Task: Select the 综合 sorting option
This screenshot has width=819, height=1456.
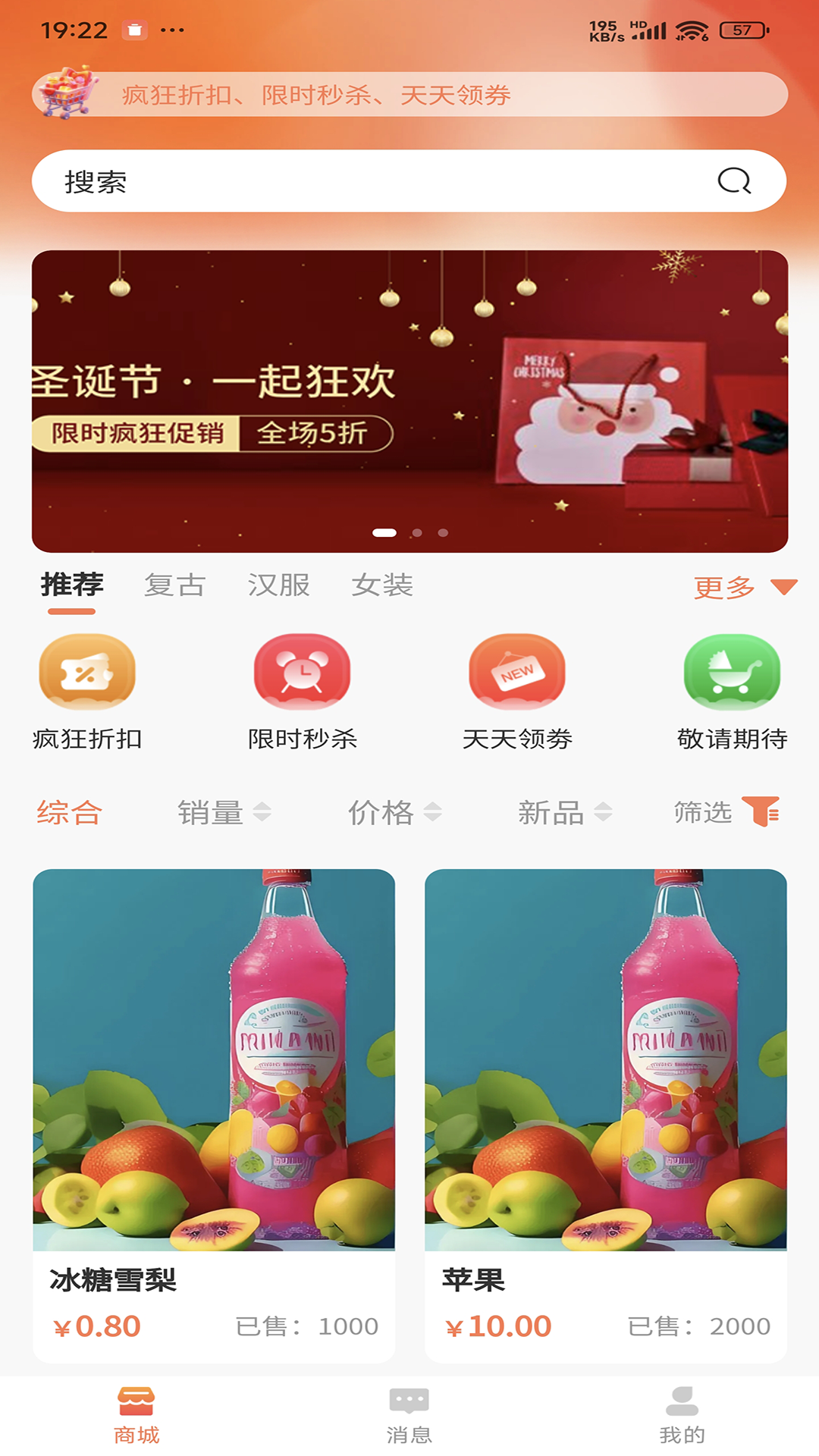Action: coord(69,813)
